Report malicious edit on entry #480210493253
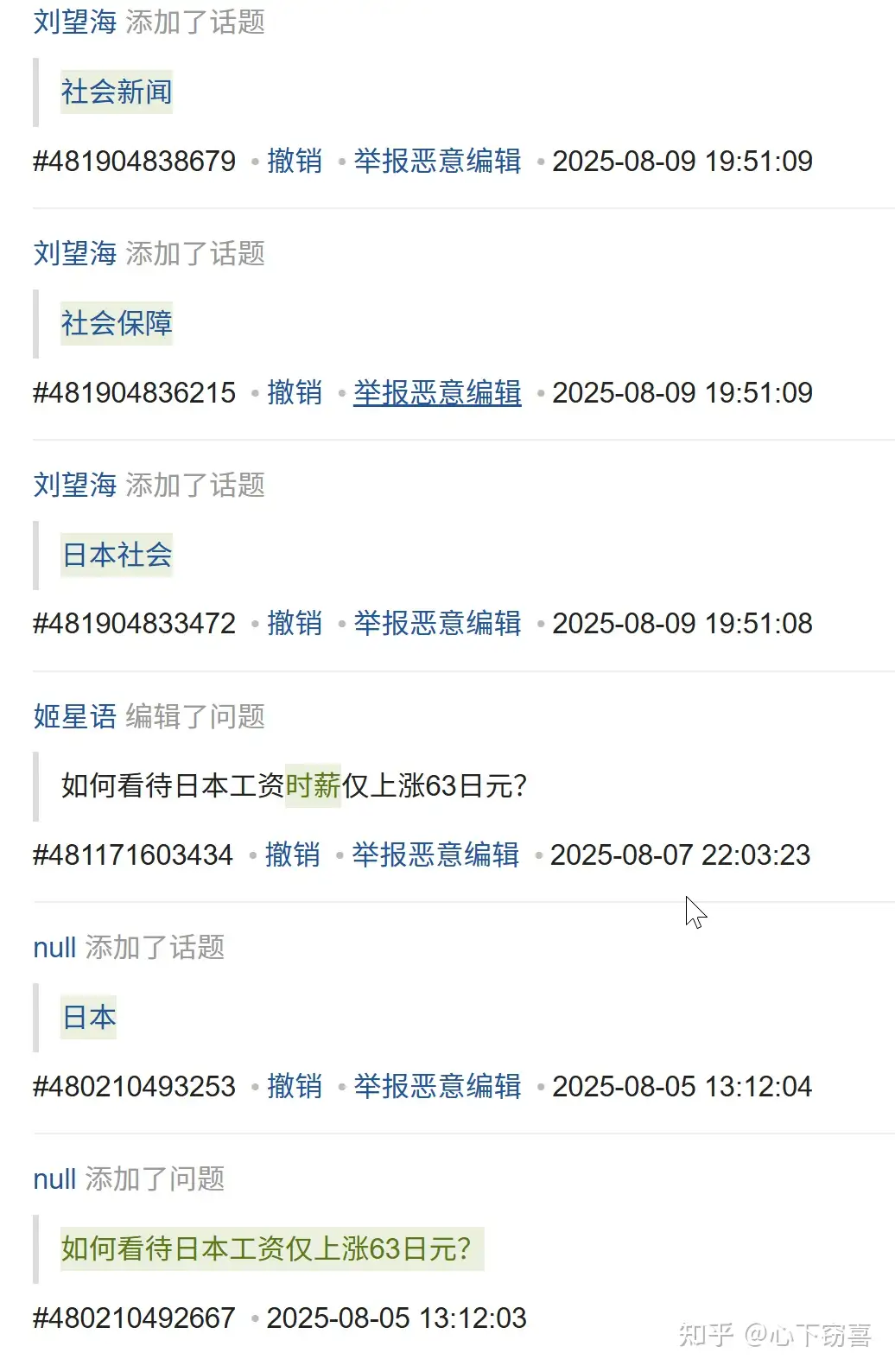This screenshot has height=1372, width=895. click(437, 1086)
